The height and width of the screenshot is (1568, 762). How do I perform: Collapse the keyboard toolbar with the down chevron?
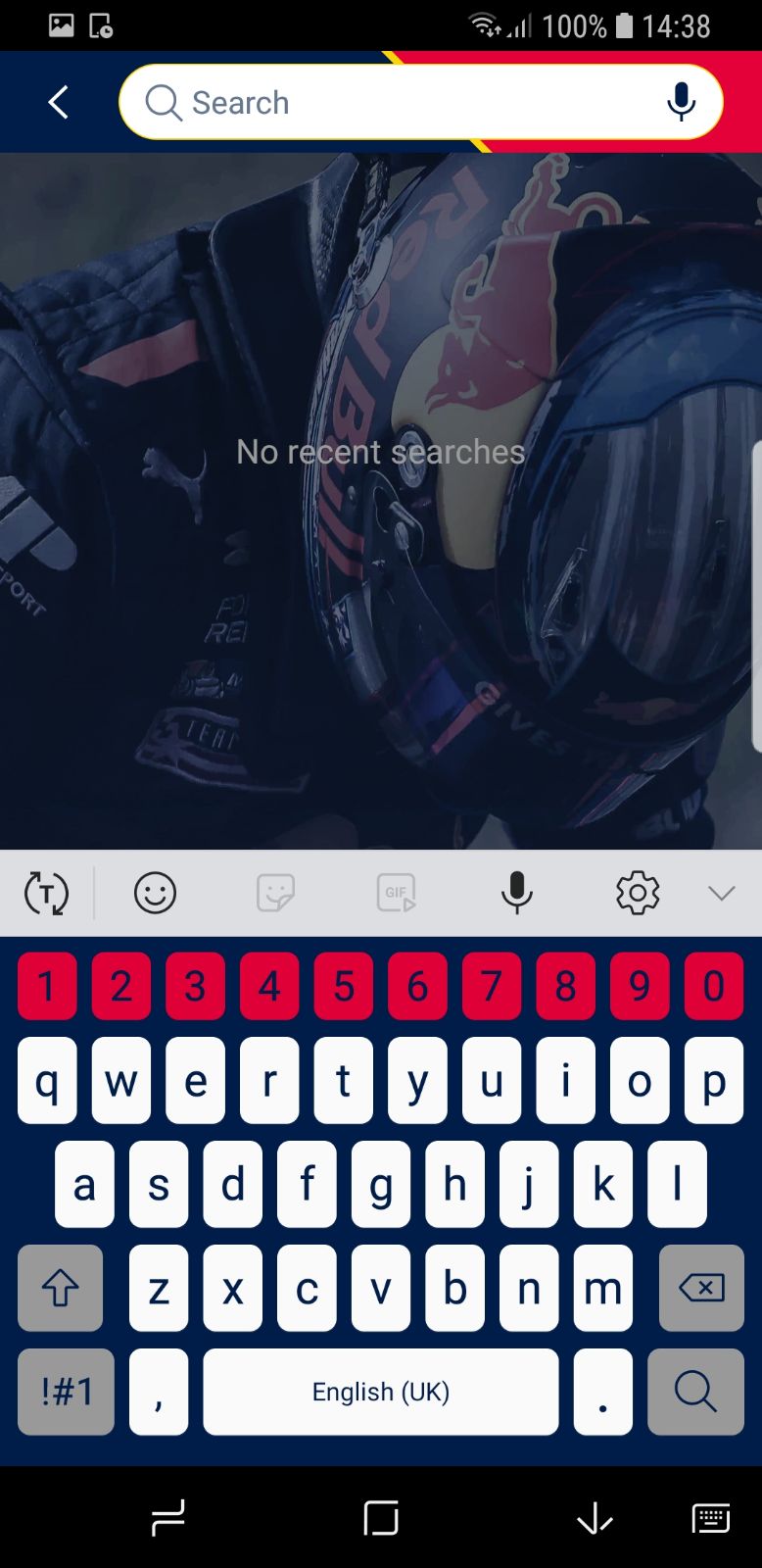[721, 893]
